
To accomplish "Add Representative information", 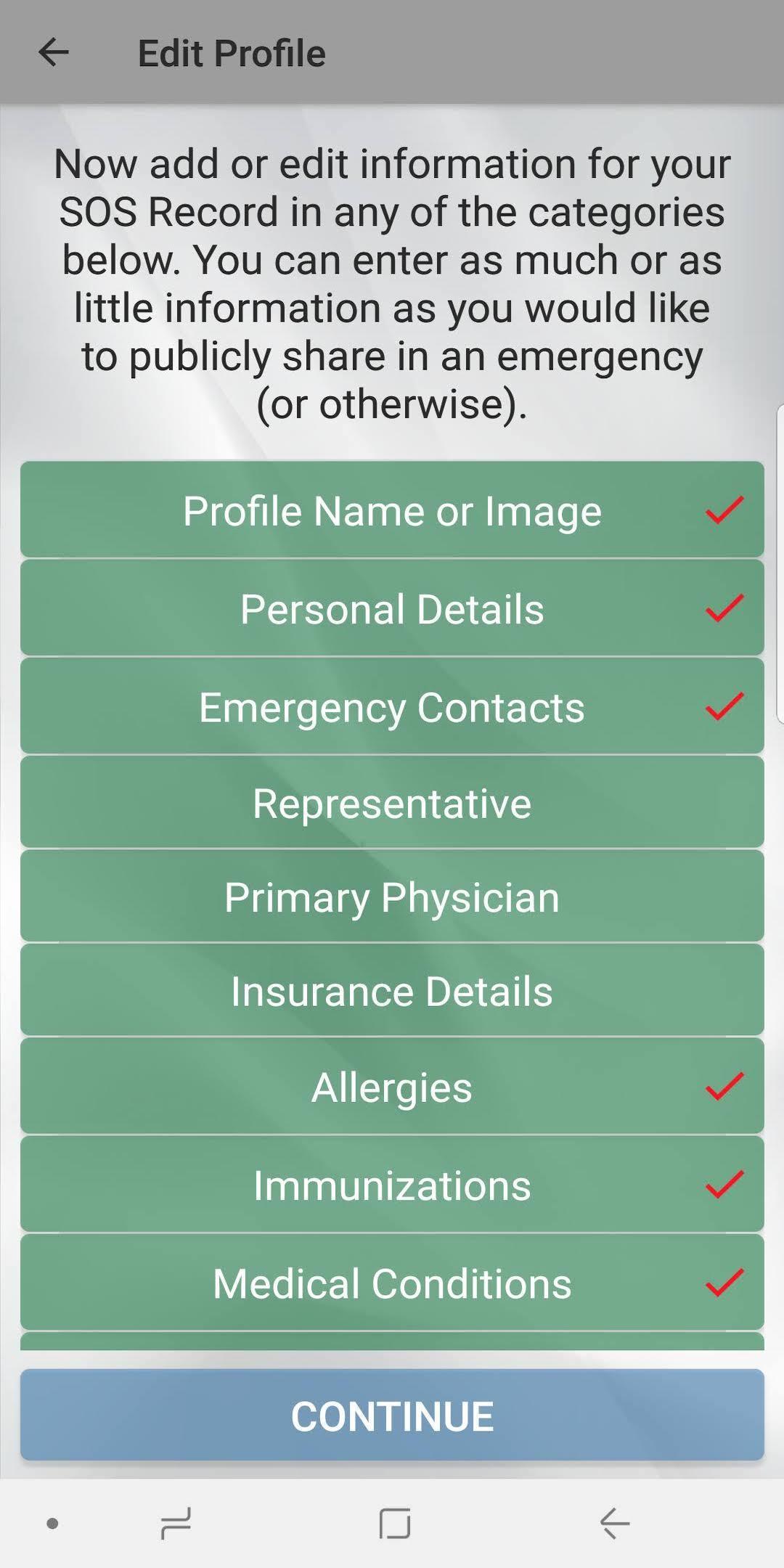I will (392, 803).
